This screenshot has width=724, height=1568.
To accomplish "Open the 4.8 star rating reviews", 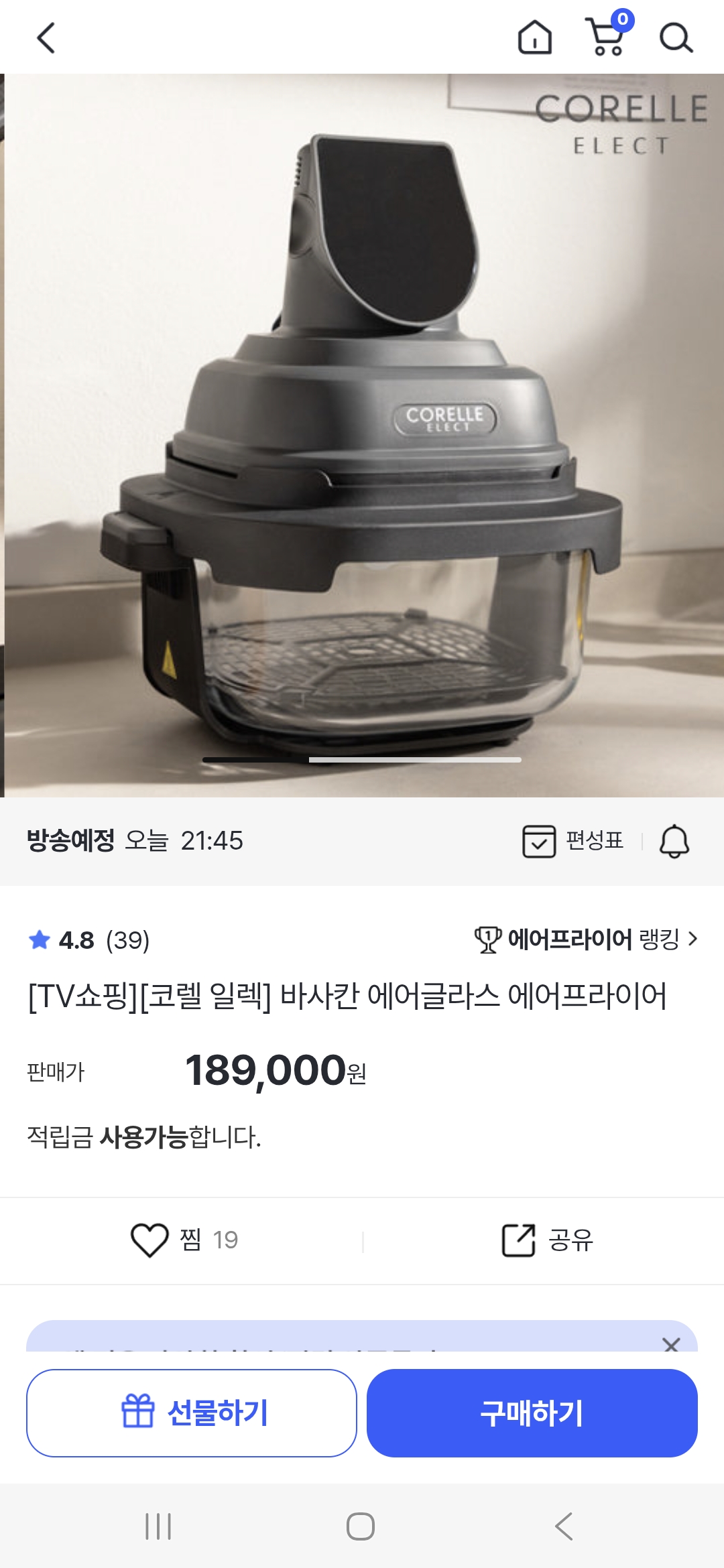I will (89, 940).
